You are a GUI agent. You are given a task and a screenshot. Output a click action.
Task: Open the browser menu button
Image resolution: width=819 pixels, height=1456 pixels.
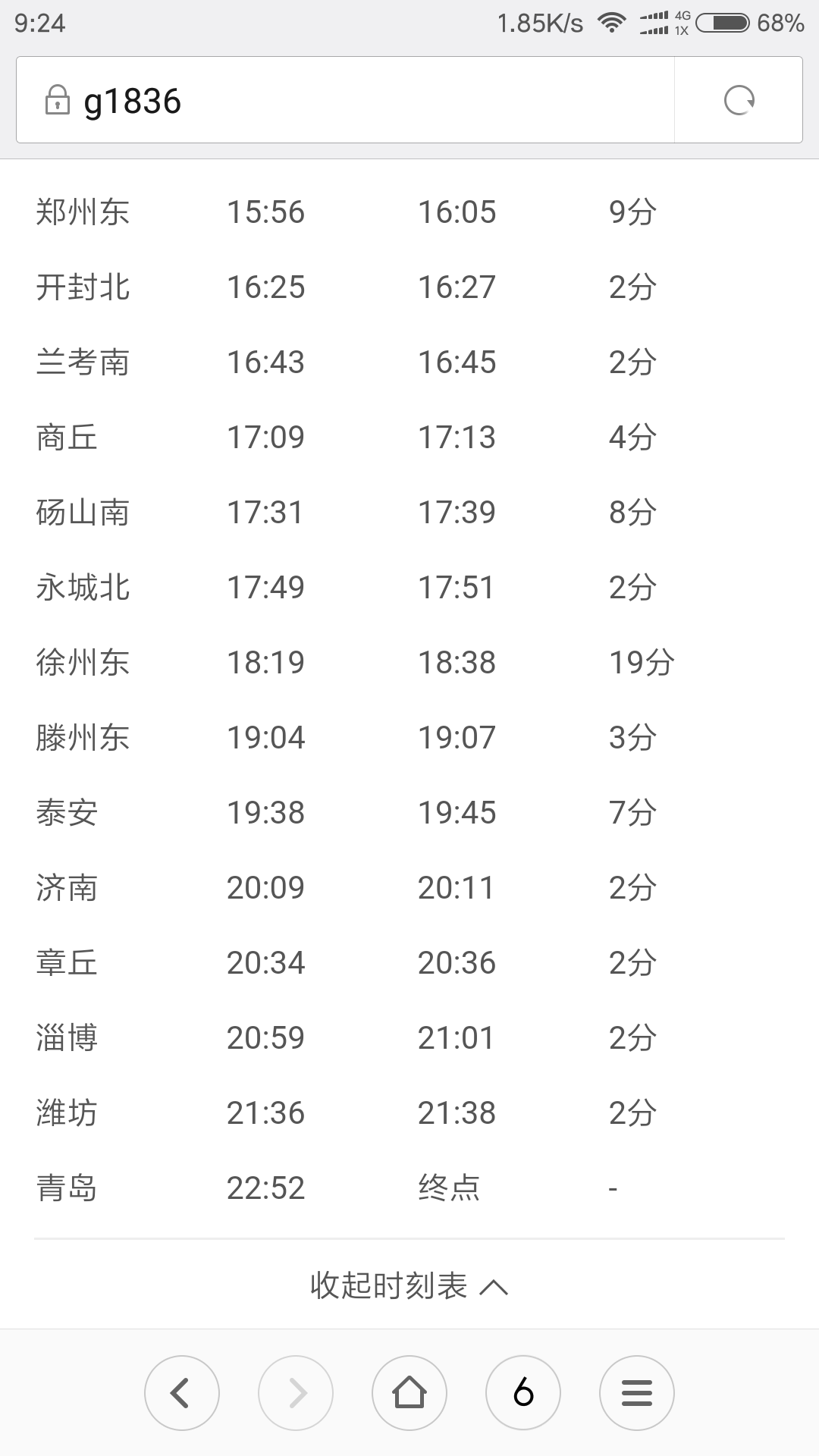click(637, 1393)
